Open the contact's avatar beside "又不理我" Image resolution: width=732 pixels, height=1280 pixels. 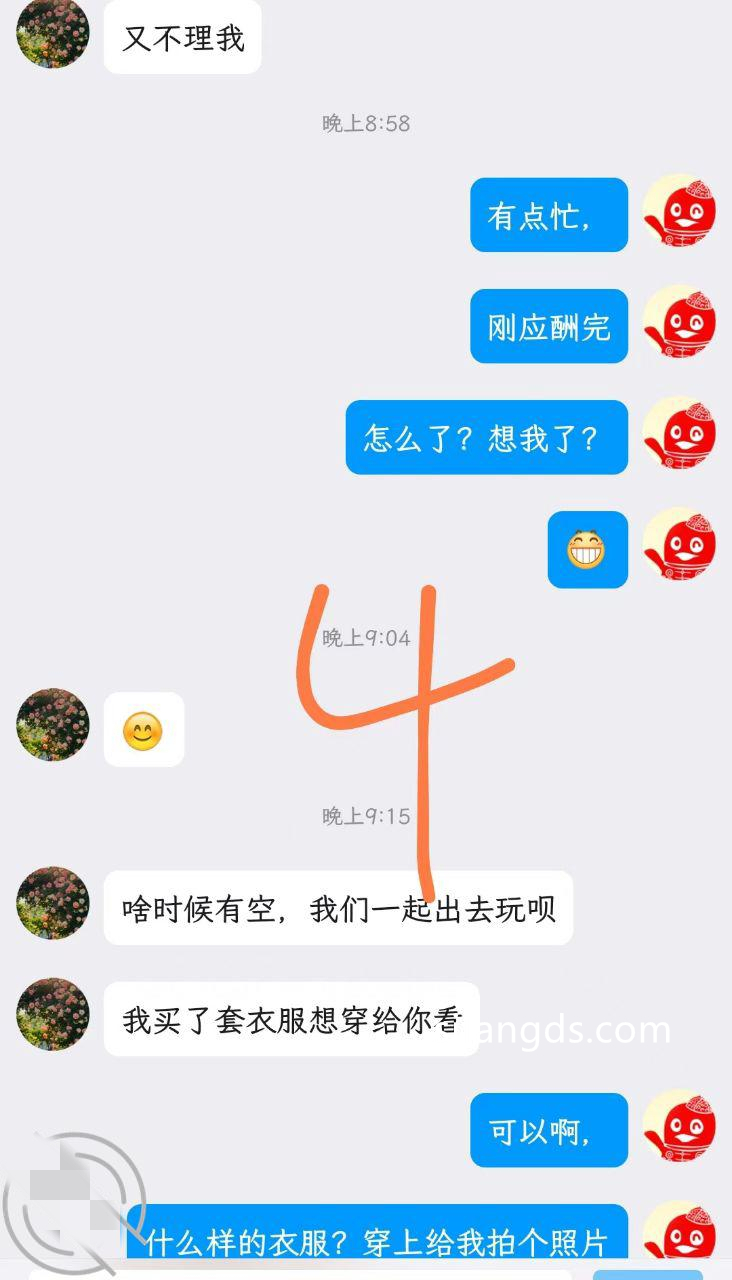tap(52, 32)
